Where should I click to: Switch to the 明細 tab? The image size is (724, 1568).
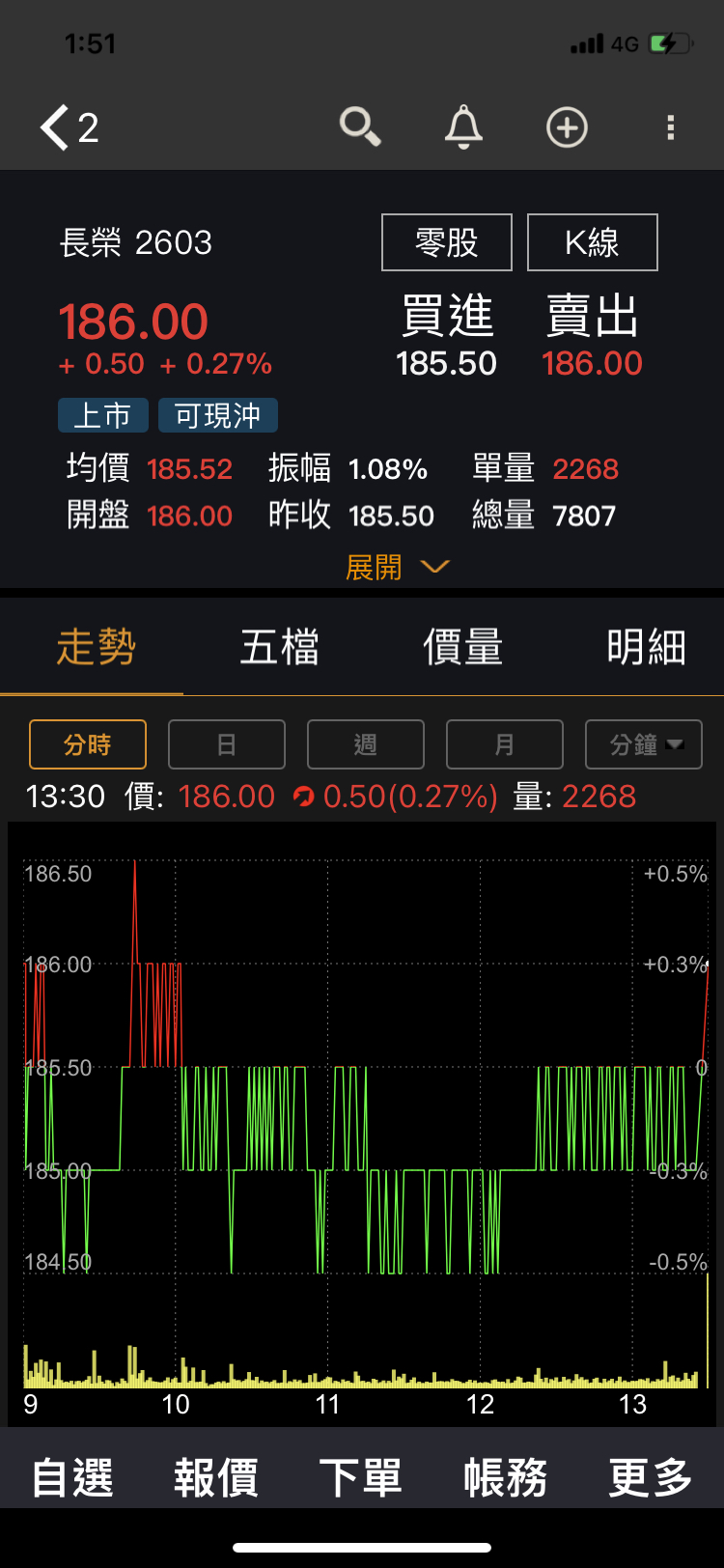[646, 647]
